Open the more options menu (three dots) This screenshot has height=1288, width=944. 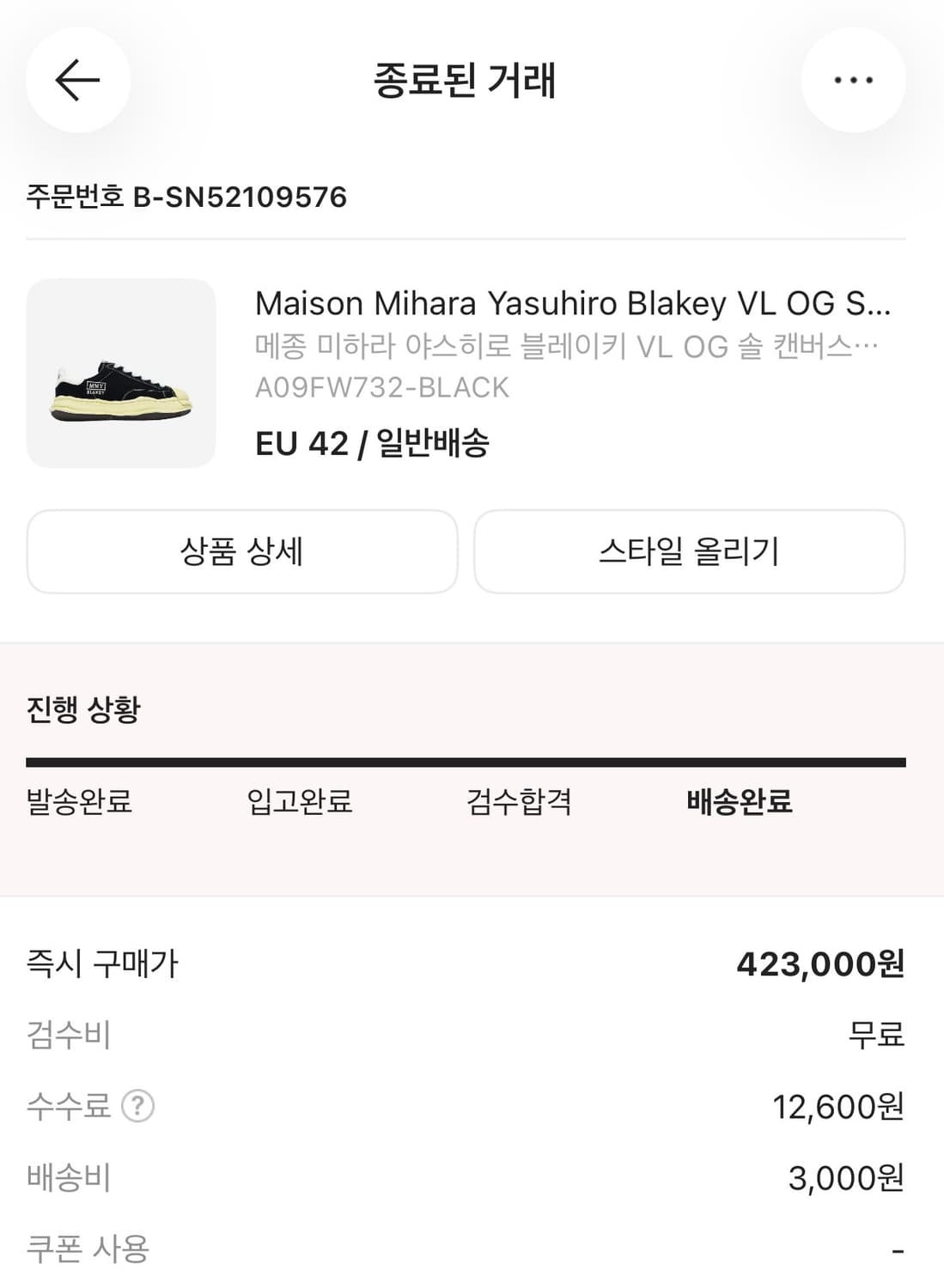(x=851, y=80)
